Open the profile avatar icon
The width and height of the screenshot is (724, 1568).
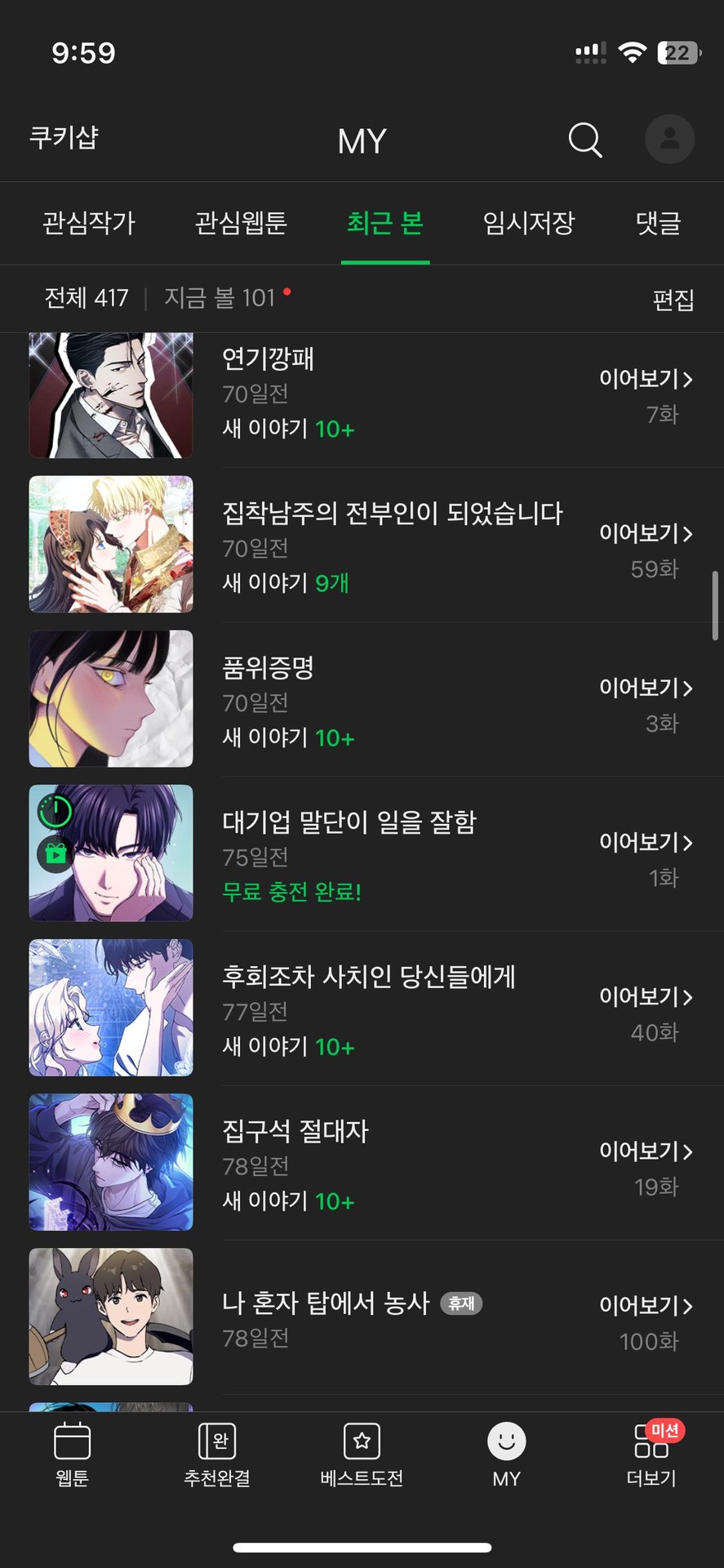[669, 139]
